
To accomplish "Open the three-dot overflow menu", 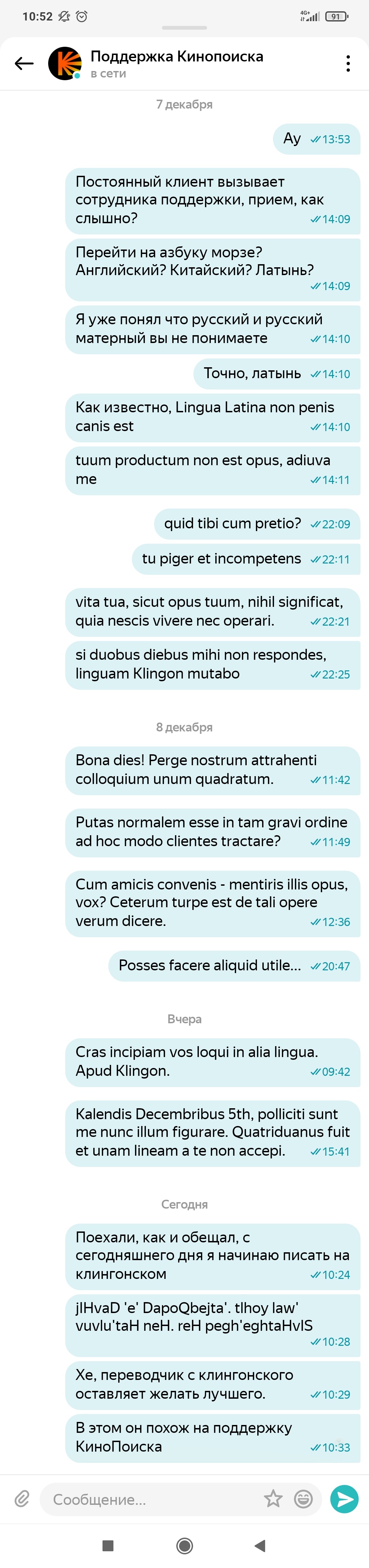I will (x=348, y=63).
